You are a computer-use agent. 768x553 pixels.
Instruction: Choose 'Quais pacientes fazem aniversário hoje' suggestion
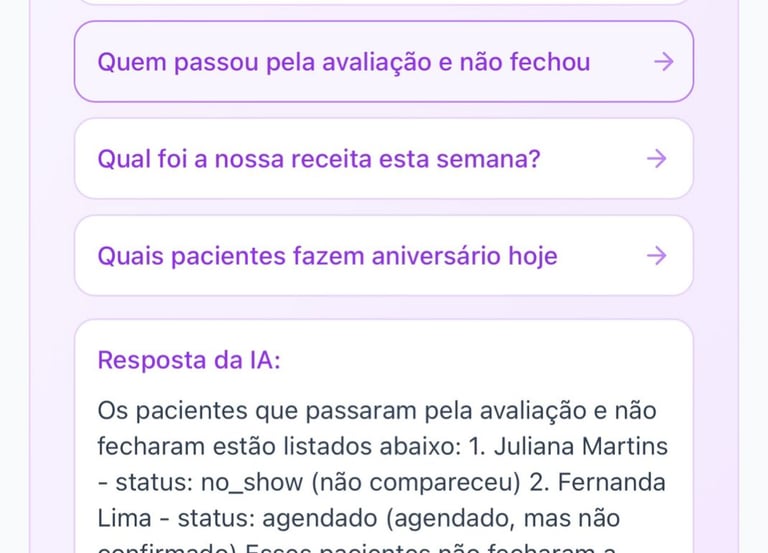point(384,256)
